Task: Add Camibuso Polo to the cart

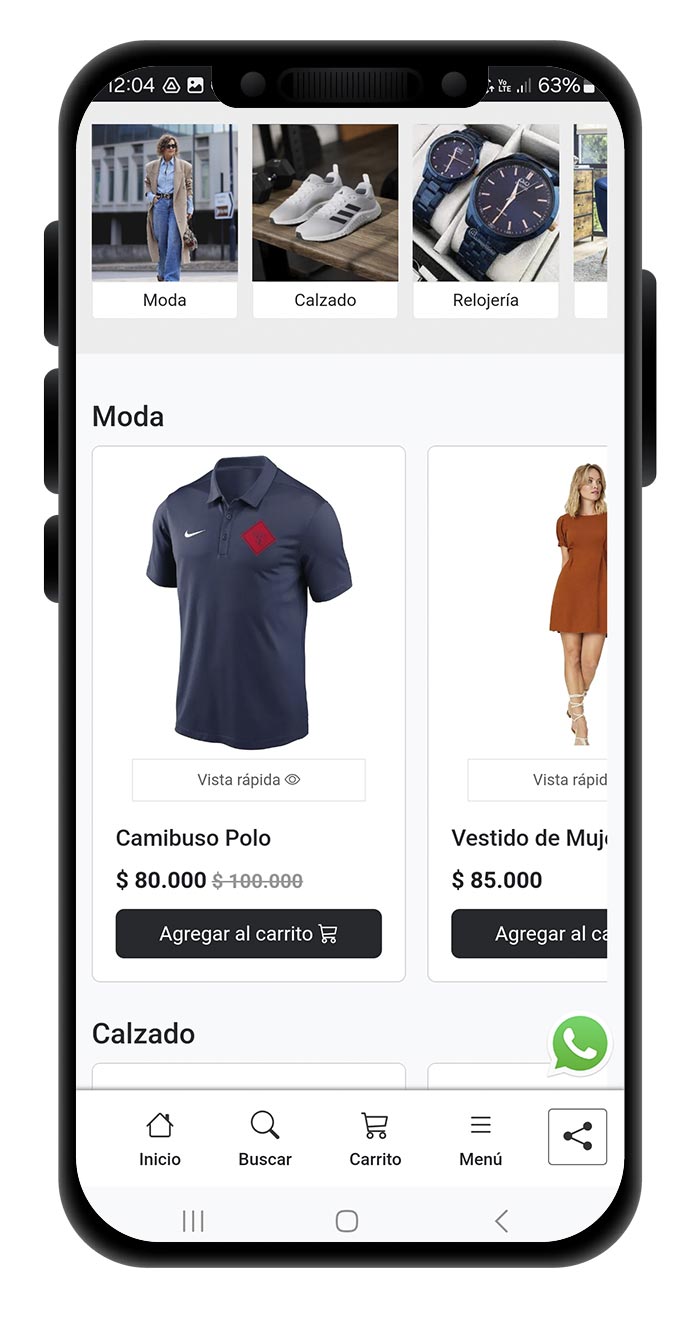Action: pos(249,934)
